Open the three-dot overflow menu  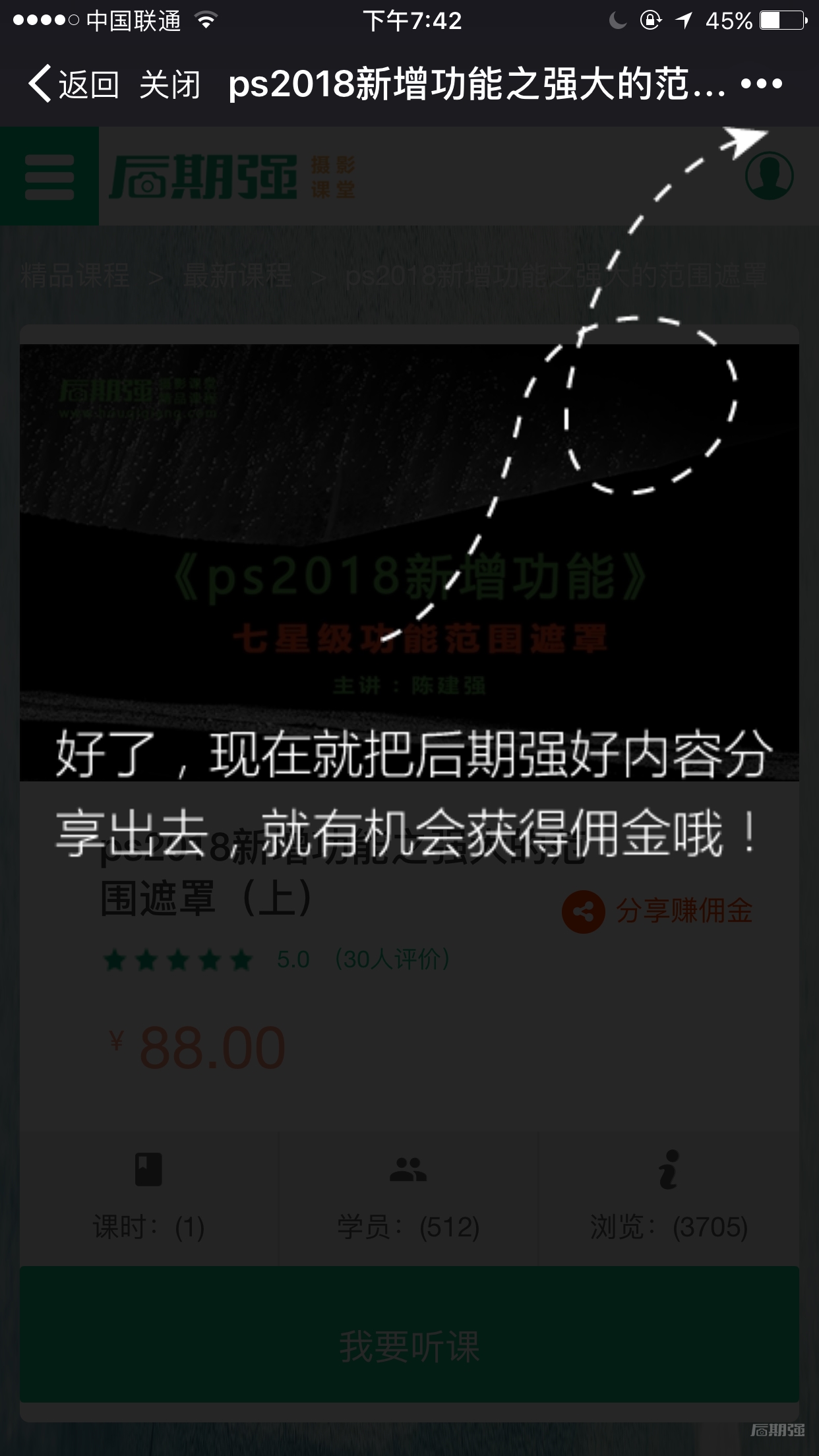(x=761, y=84)
